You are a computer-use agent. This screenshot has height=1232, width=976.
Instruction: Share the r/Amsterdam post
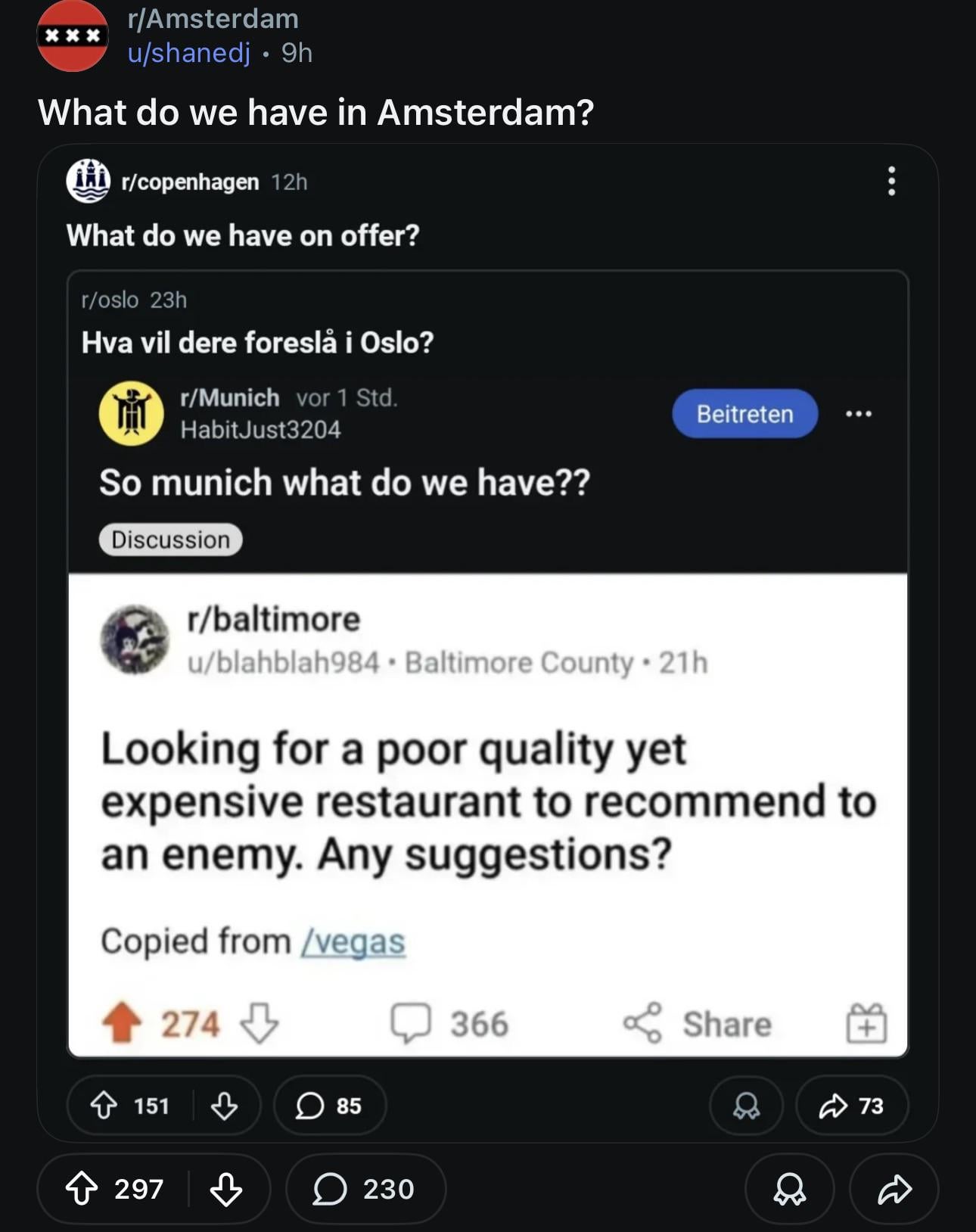tap(894, 1188)
